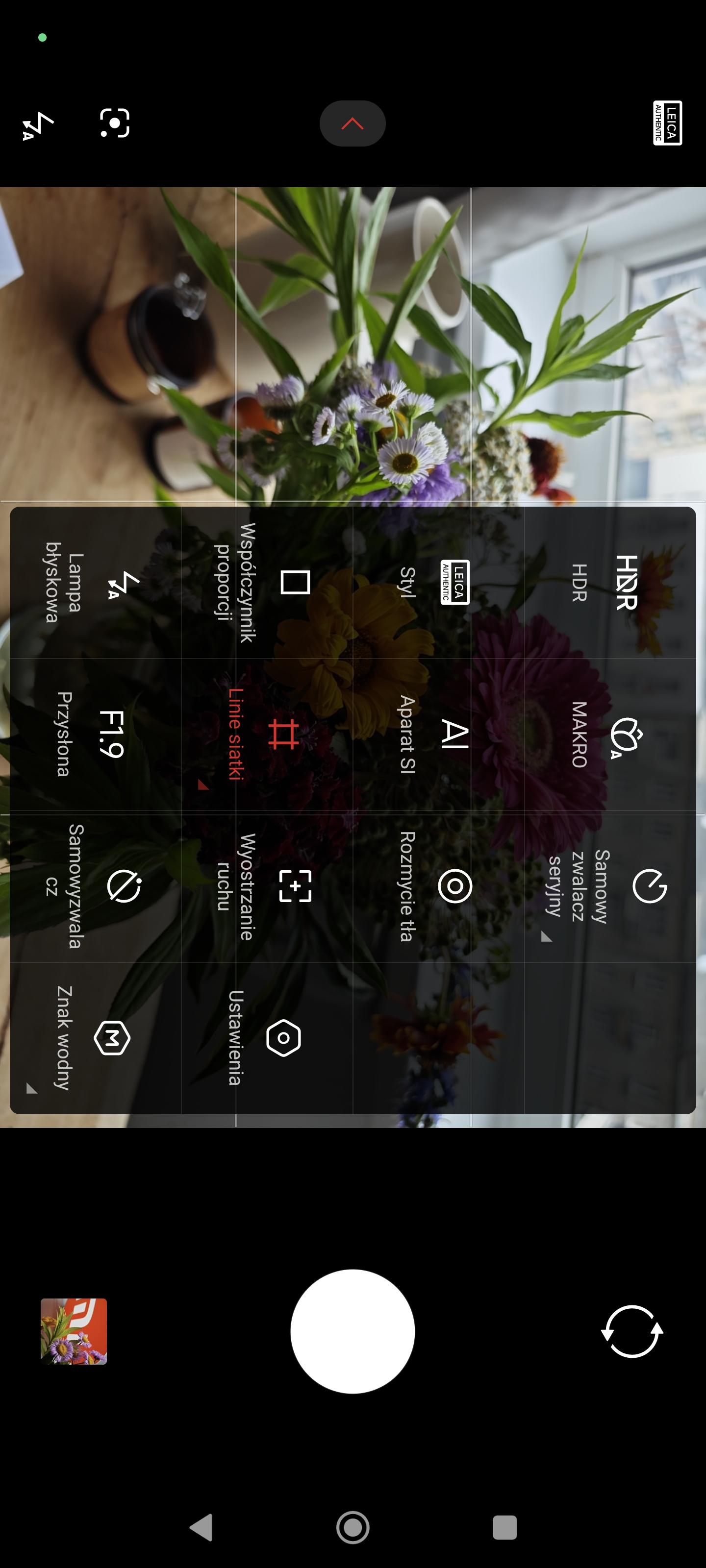Viewport: 706px width, 1568px height.
Task: Toggle Aparat SI mode
Action: 439,734
